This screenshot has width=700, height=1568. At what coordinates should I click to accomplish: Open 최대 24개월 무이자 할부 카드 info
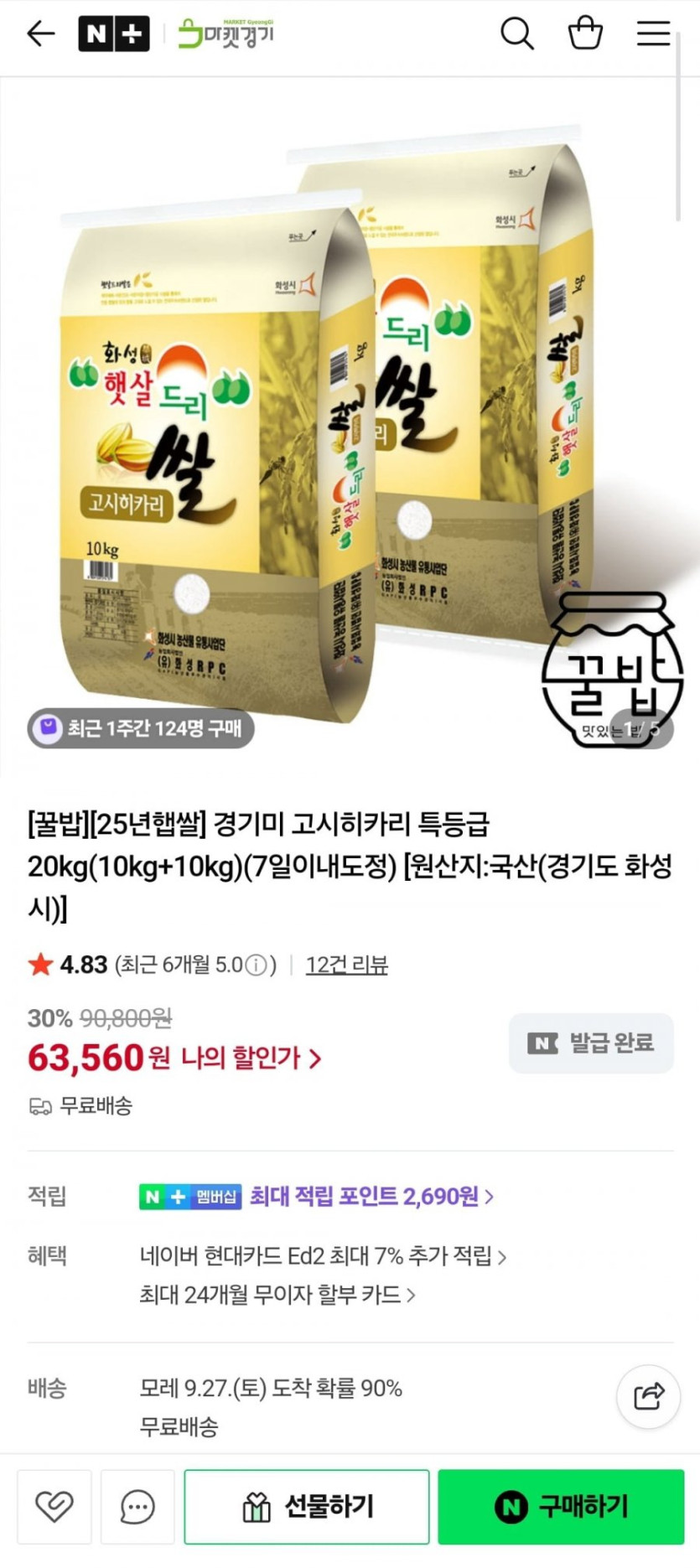click(277, 1296)
